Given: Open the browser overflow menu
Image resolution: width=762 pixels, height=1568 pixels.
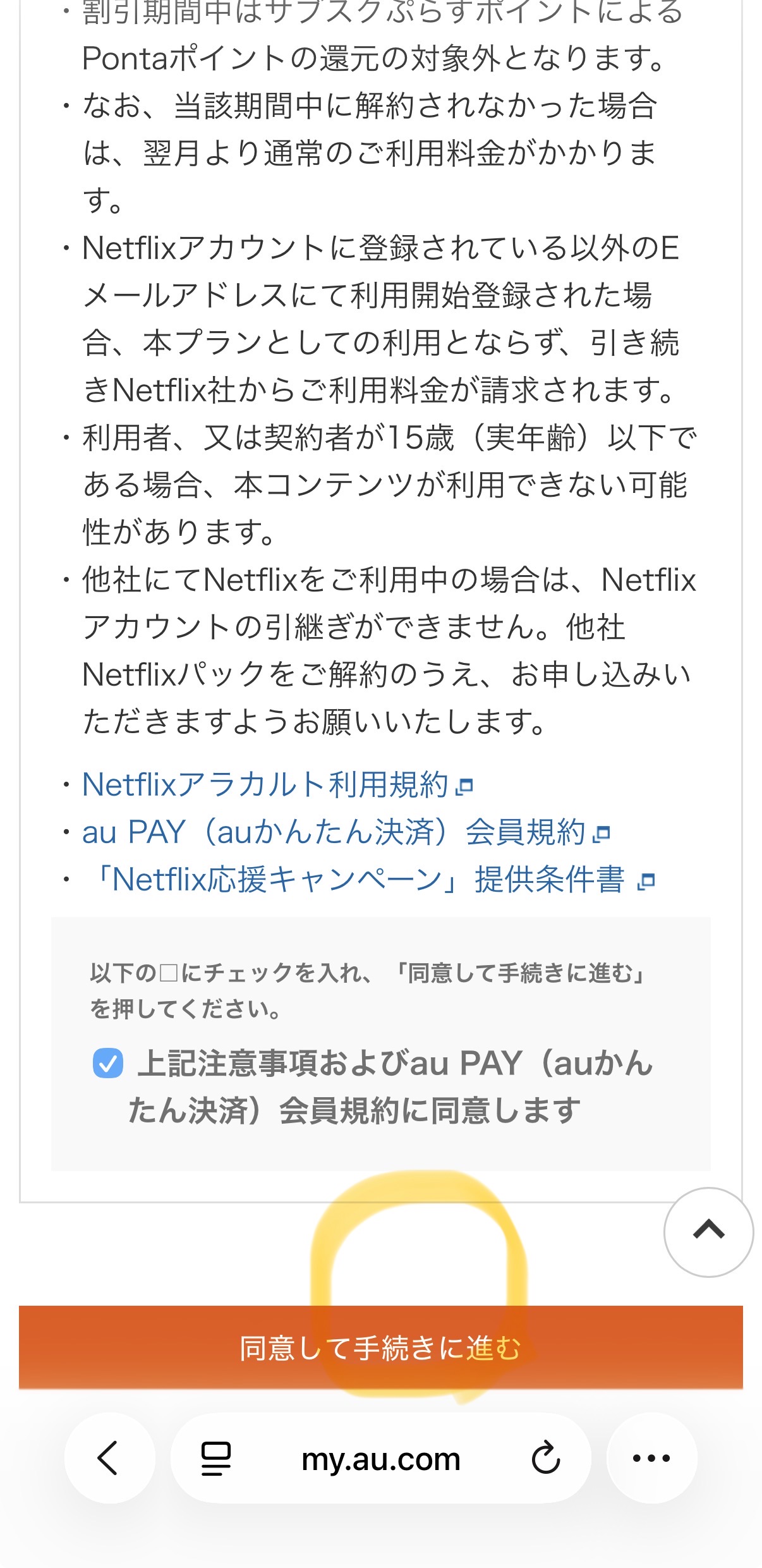Looking at the screenshot, I should [651, 1458].
